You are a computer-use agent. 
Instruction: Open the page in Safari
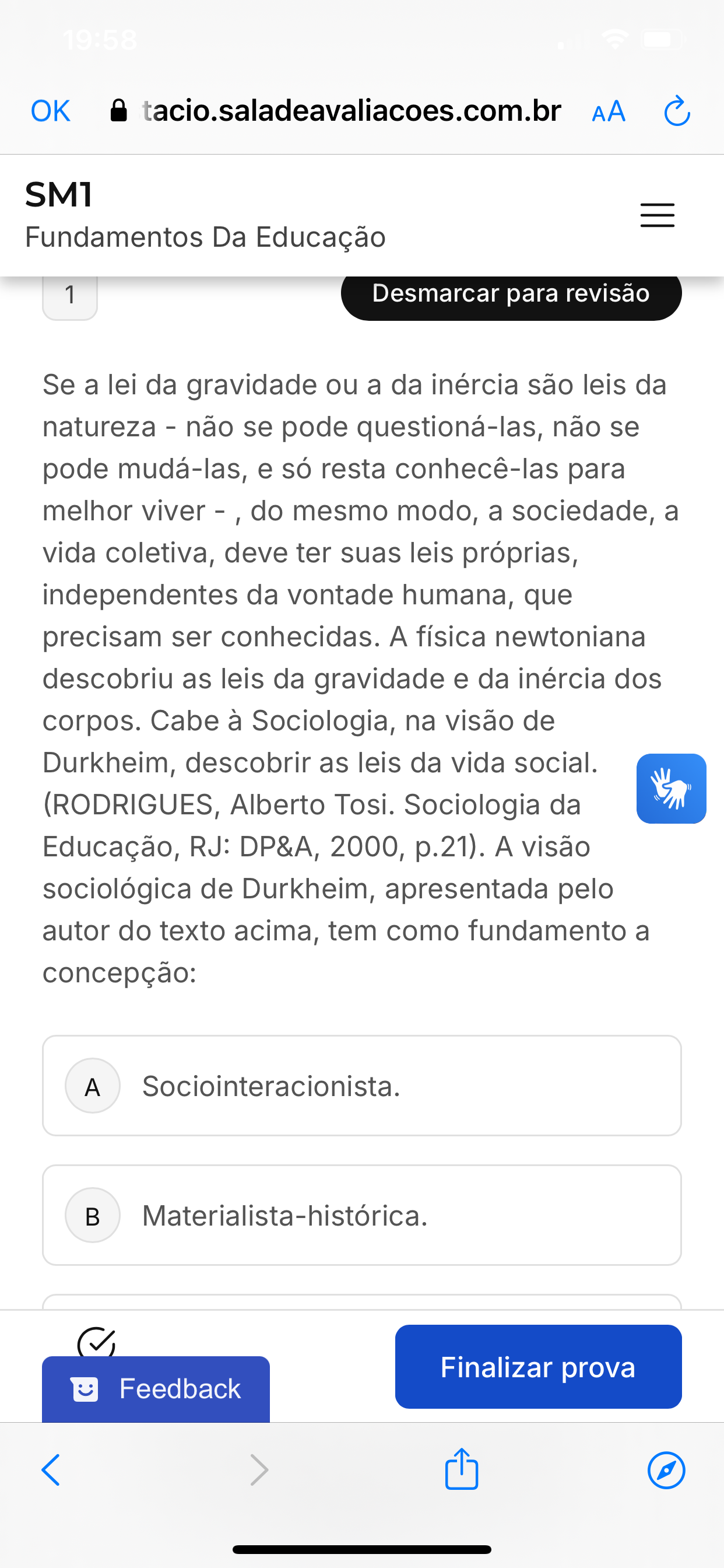[666, 1470]
